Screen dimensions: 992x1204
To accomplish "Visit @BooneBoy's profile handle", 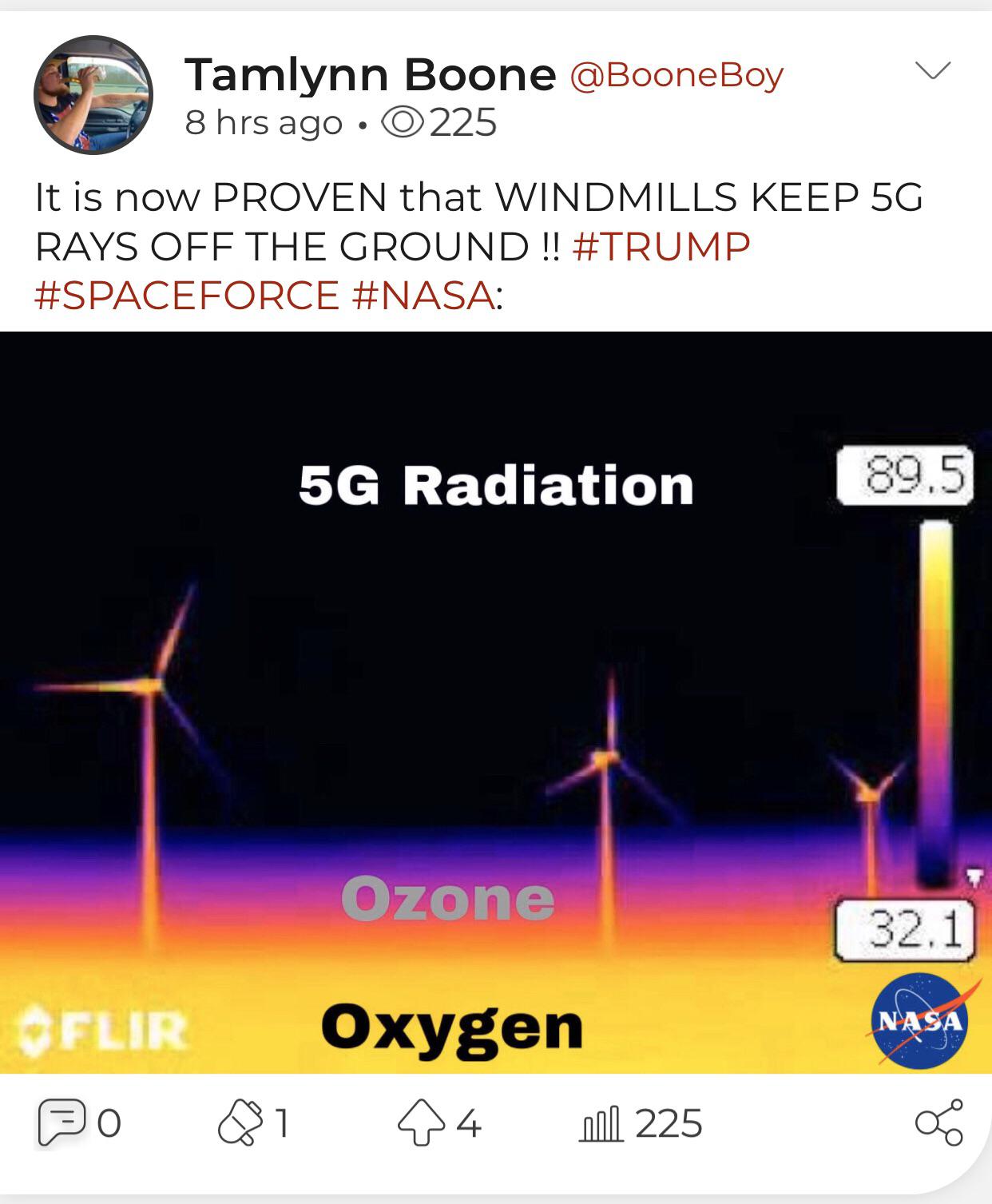I will [x=677, y=74].
